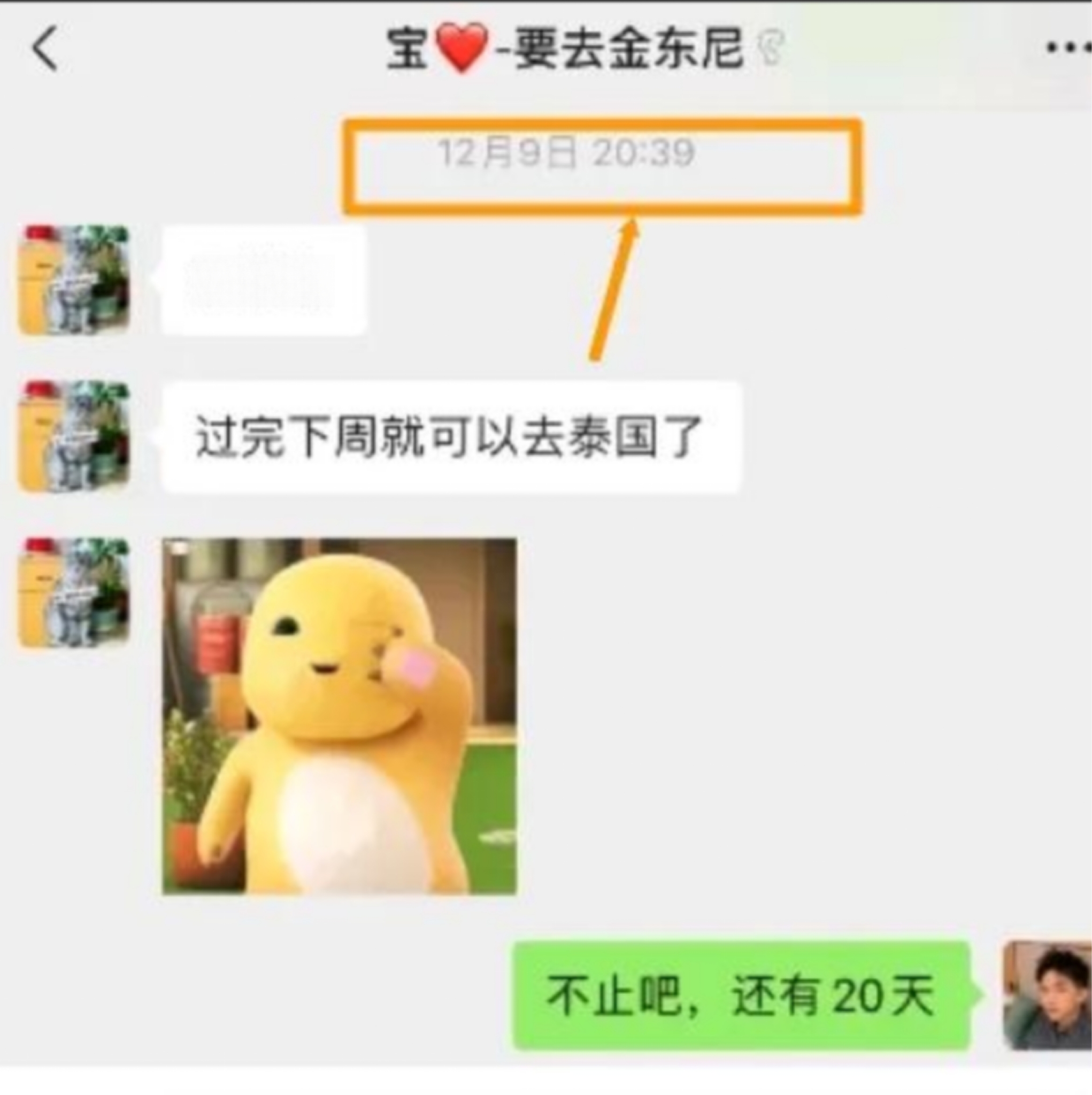Go back to the chat list
This screenshot has width=1092, height=1095.
click(45, 50)
